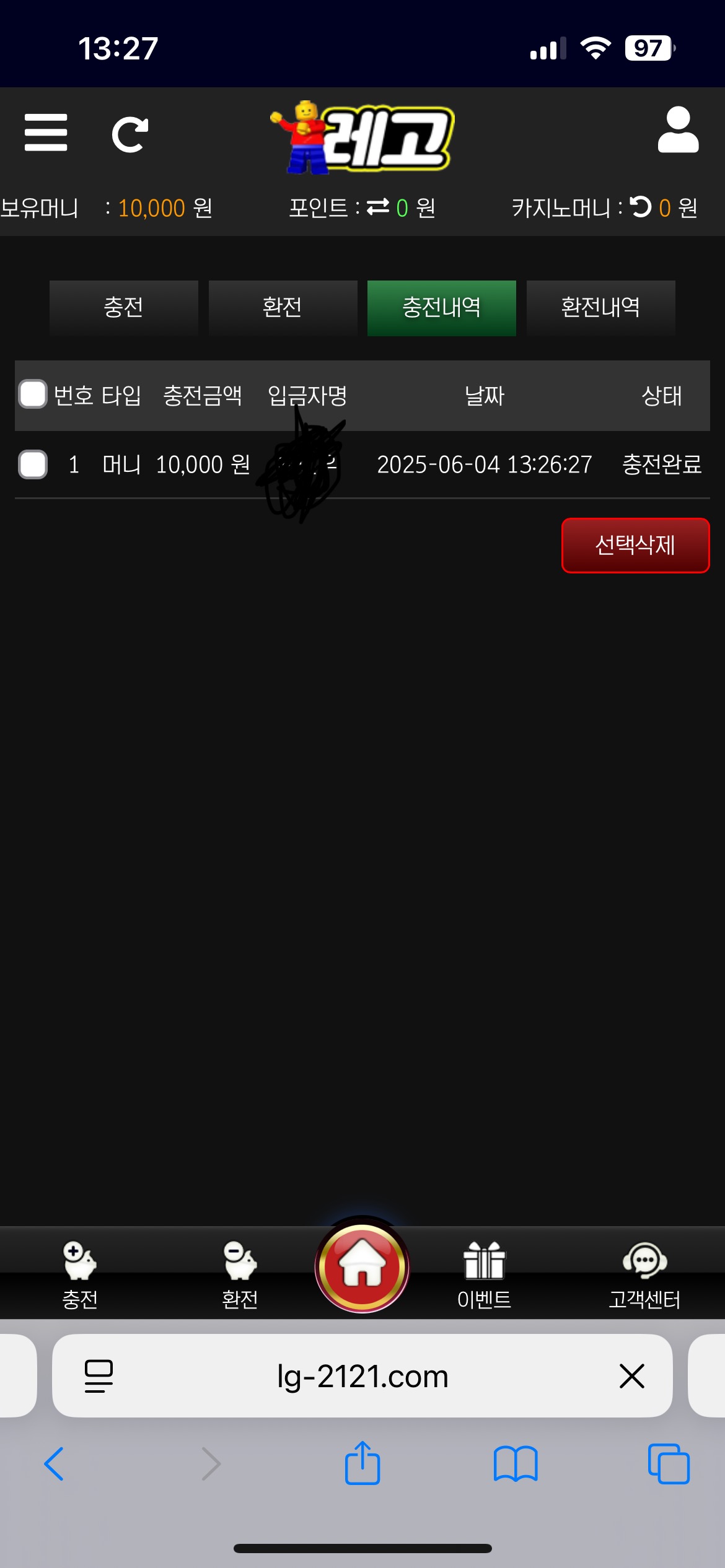Tick the checkbox for row 1
Screen dimensions: 725x1568
click(33, 464)
